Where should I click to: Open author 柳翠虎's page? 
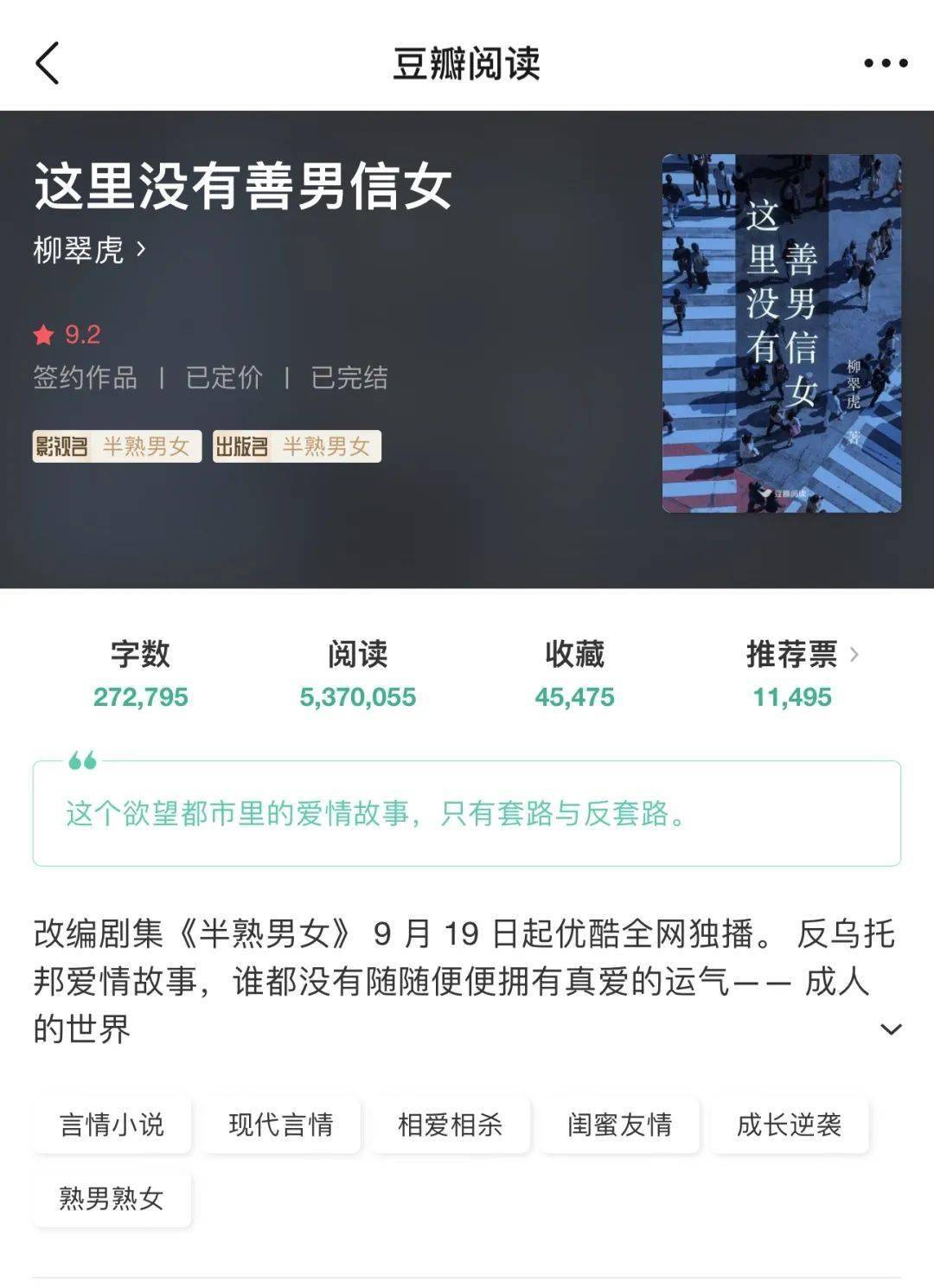(89, 250)
